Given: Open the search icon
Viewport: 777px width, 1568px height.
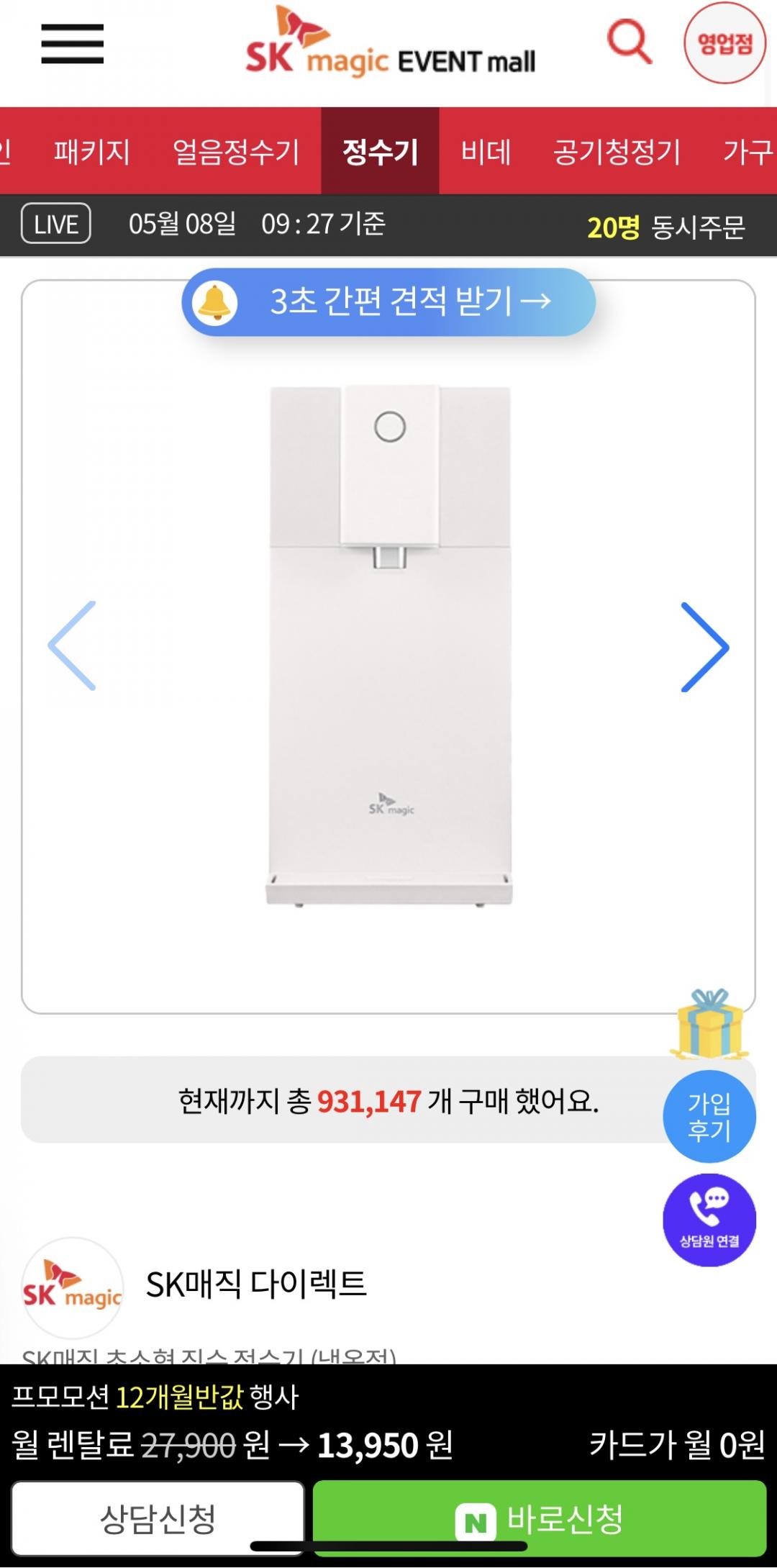Looking at the screenshot, I should click(630, 42).
